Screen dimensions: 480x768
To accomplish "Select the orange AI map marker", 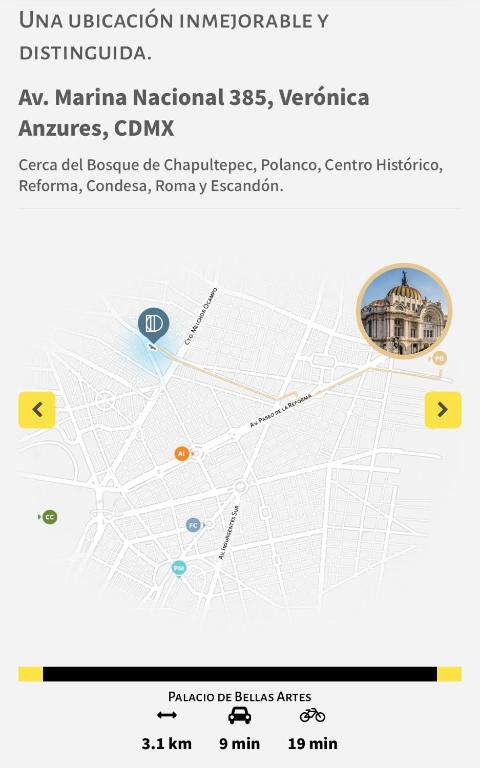I will [x=182, y=454].
